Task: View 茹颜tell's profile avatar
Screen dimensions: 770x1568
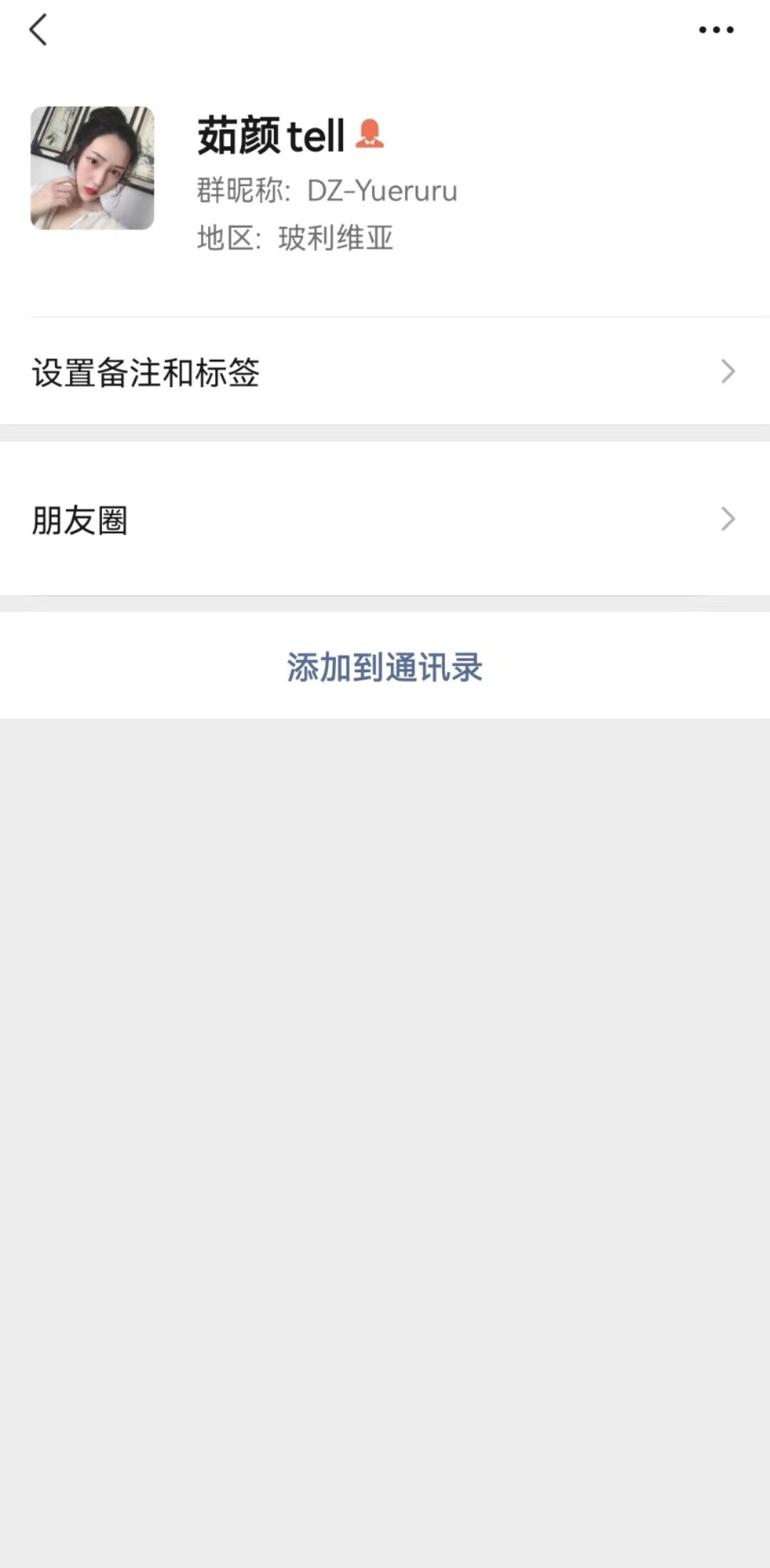Action: point(92,168)
